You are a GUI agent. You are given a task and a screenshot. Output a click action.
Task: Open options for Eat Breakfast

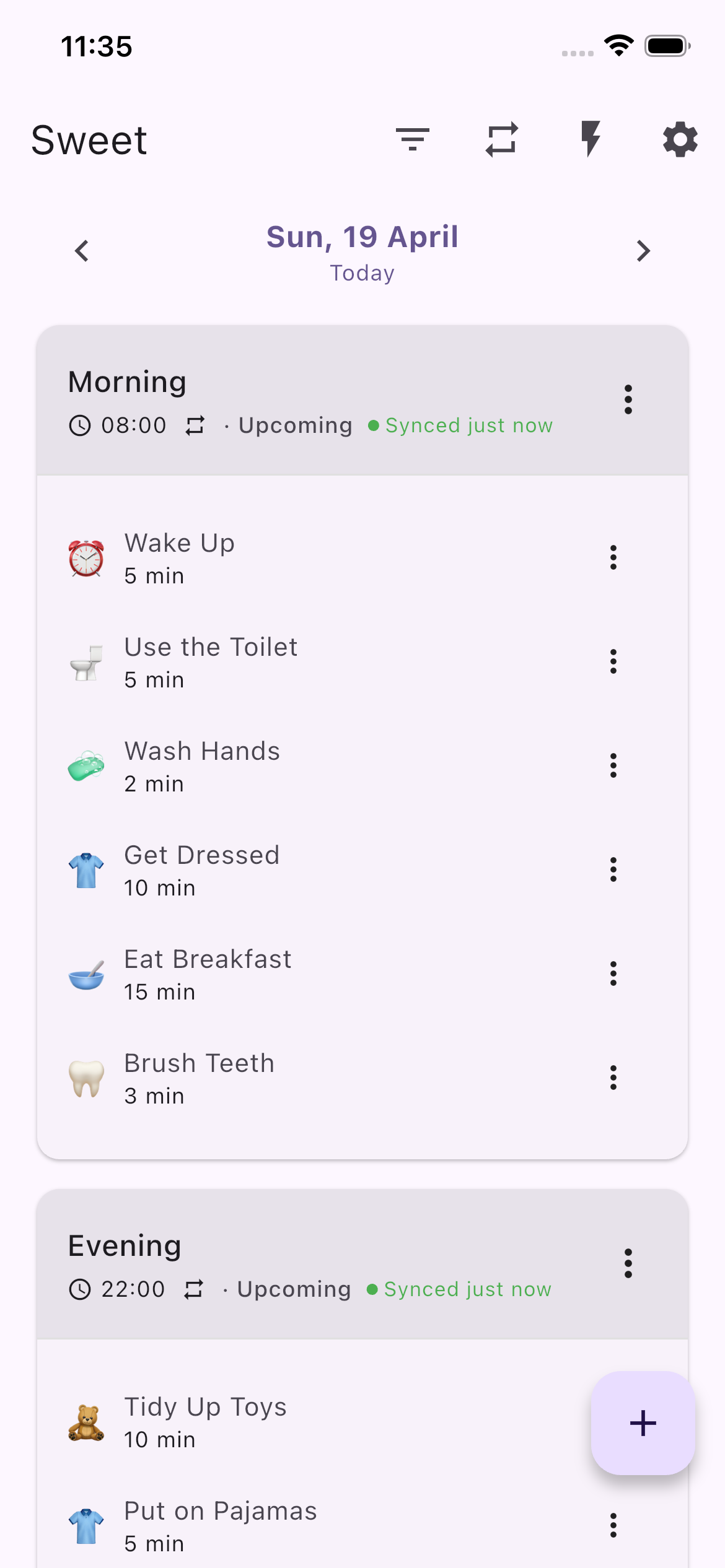point(613,973)
